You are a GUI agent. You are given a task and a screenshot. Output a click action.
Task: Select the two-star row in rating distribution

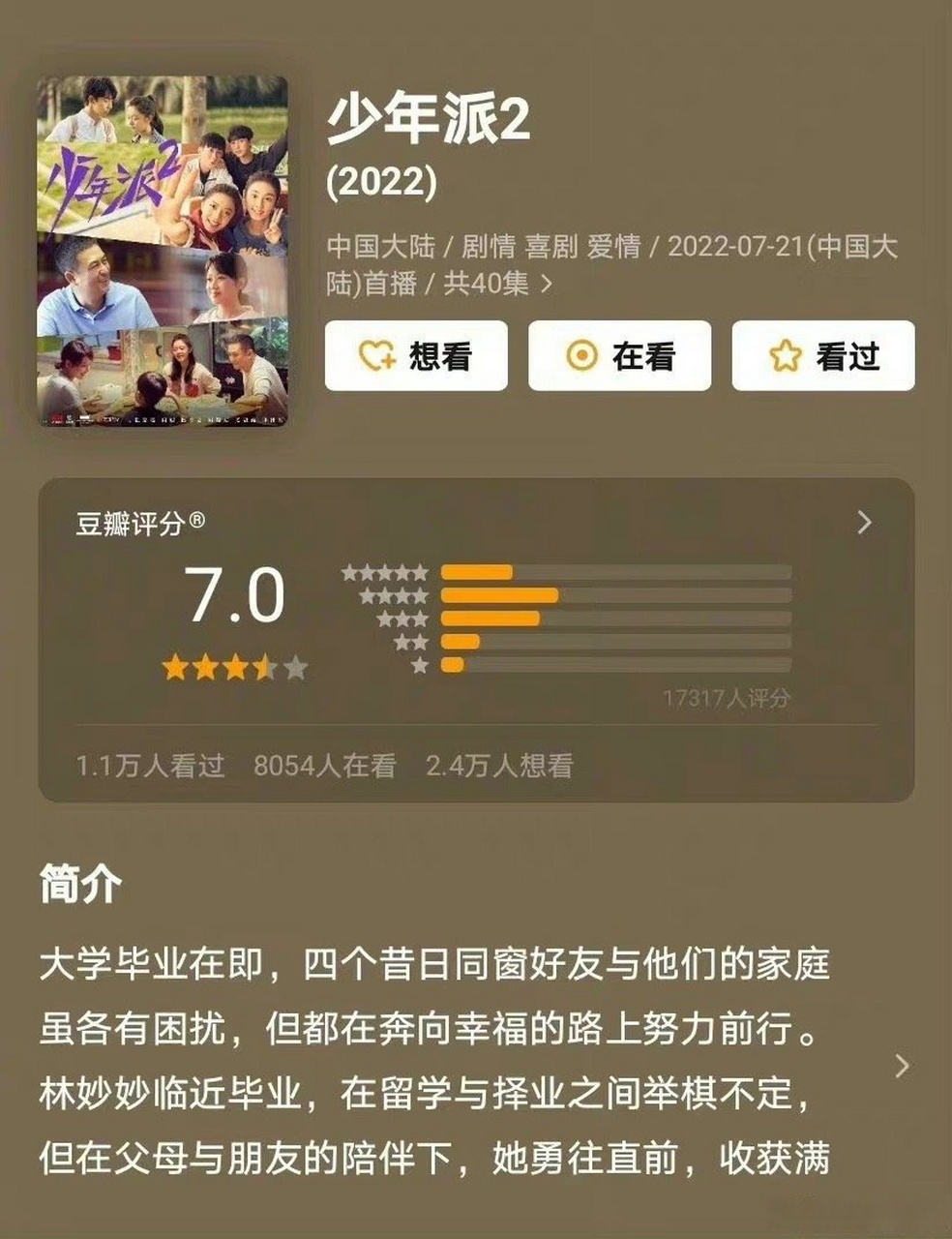(x=410, y=642)
